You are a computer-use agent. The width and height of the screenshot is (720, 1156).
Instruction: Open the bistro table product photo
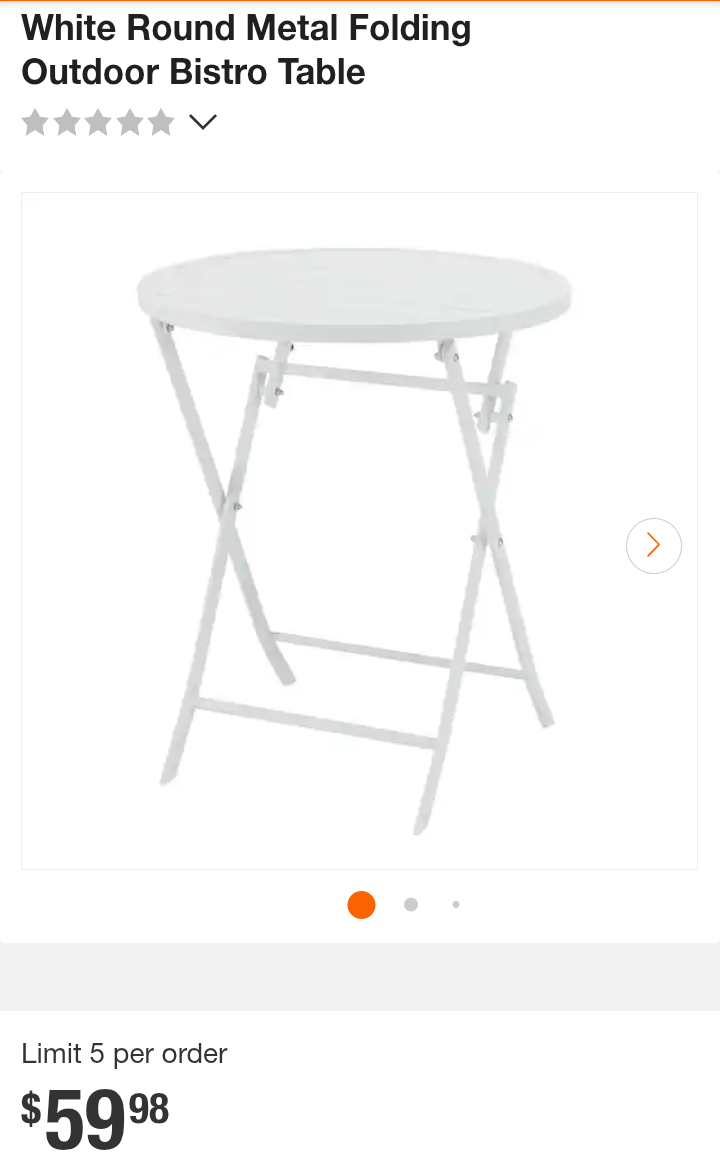pyautogui.click(x=355, y=530)
